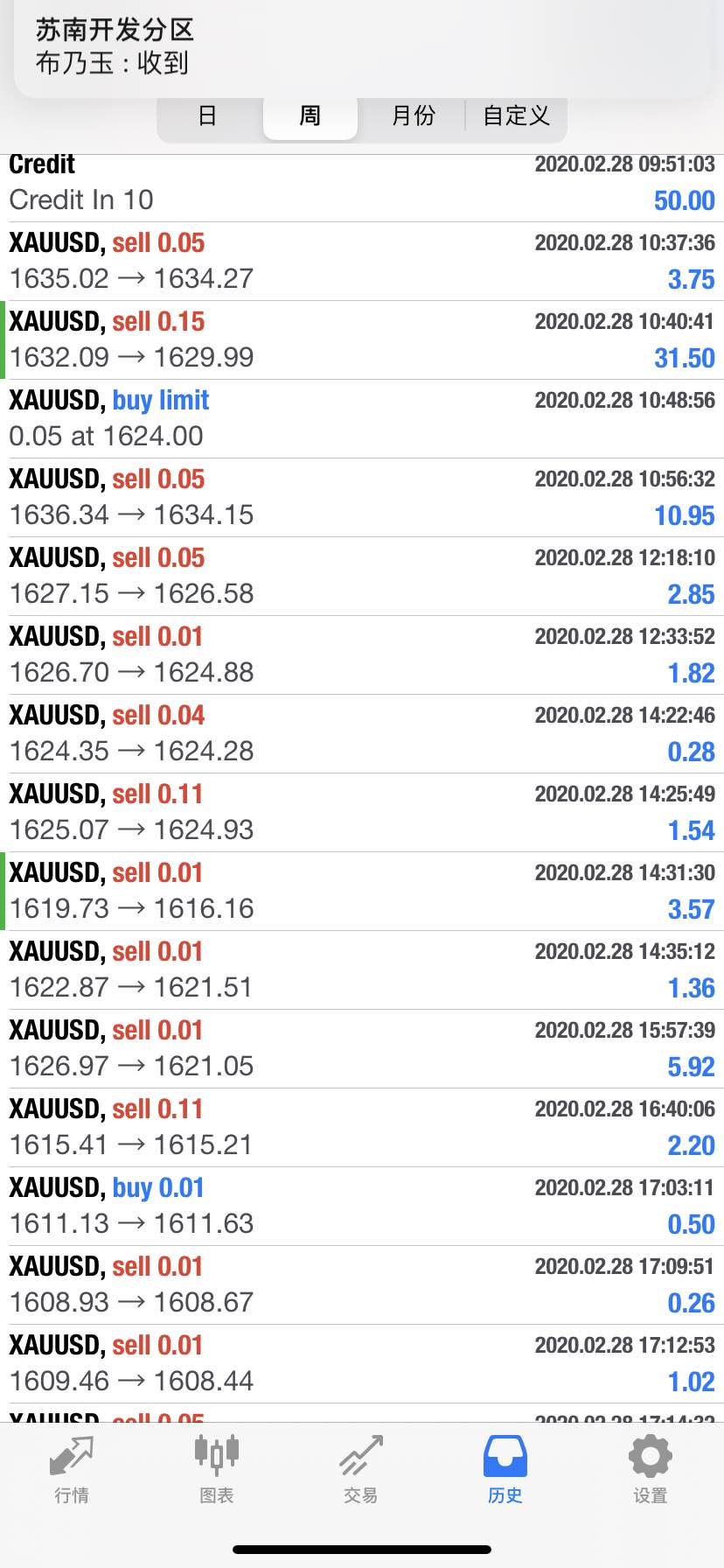Open the 行情 quotes tab

(x=72, y=1469)
